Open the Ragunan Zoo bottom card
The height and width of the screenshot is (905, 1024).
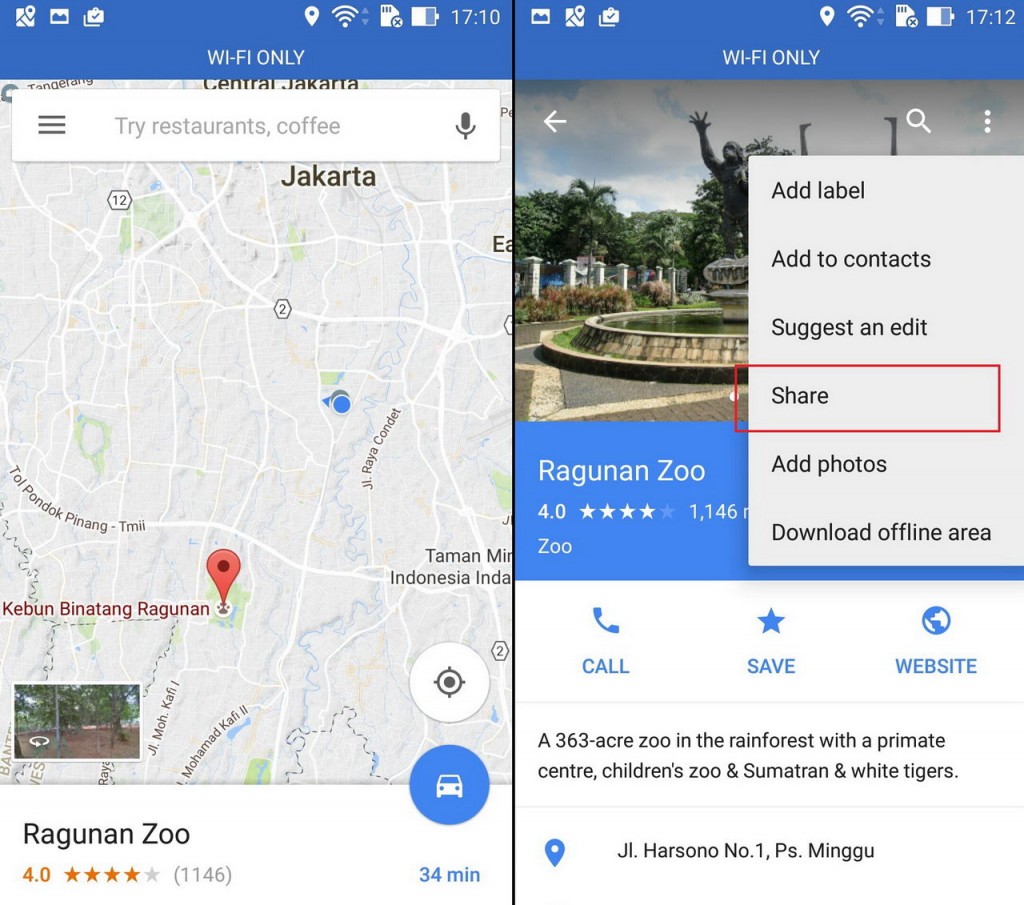[x=200, y=850]
